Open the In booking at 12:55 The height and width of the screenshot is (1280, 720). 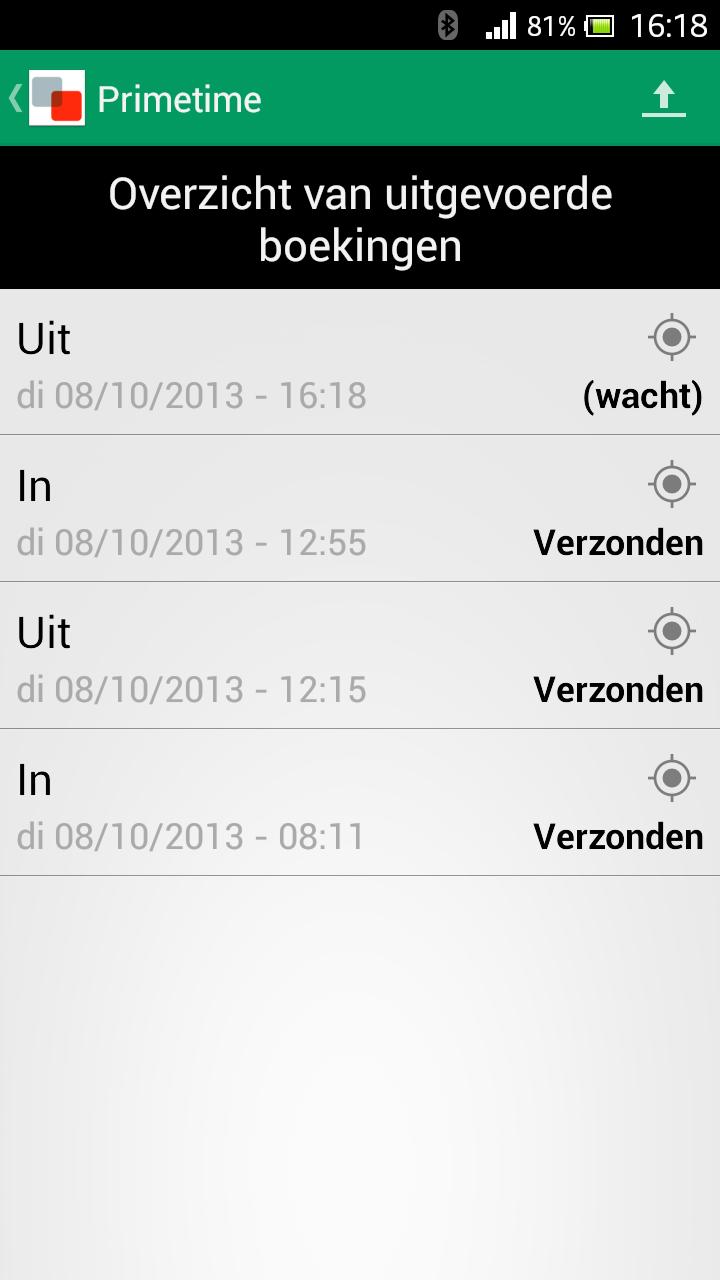coord(360,510)
